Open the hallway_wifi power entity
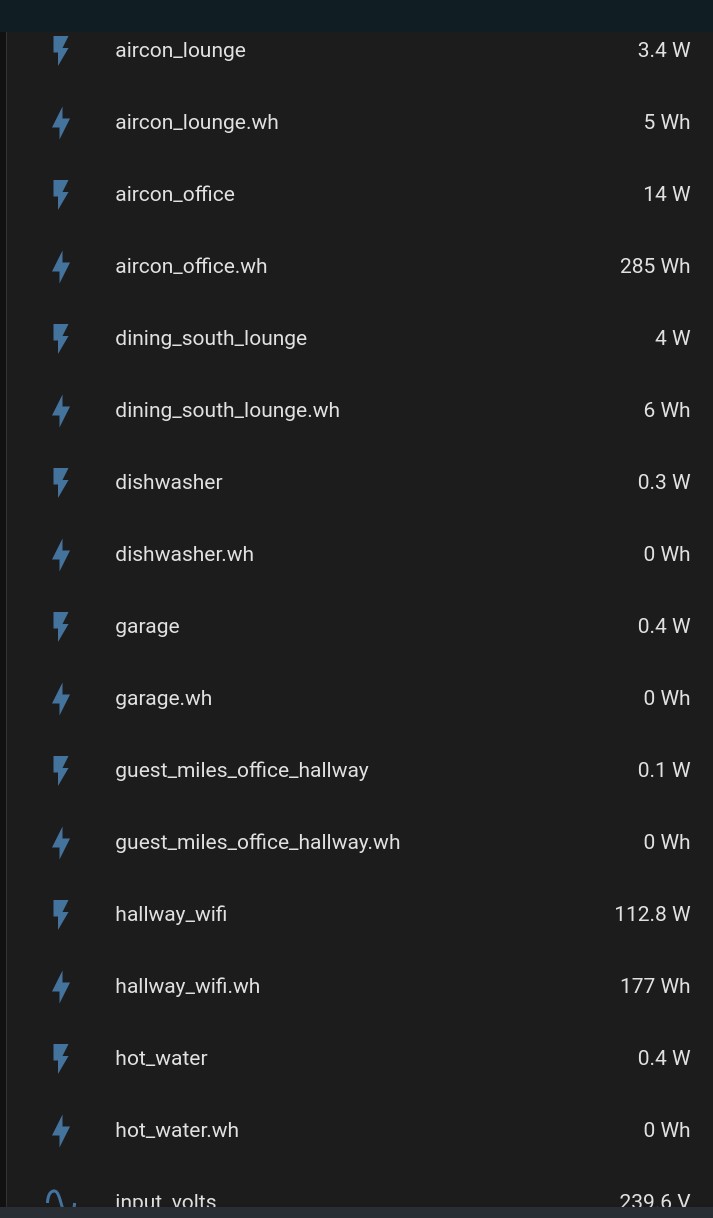Image resolution: width=713 pixels, height=1218 pixels. coord(171,914)
